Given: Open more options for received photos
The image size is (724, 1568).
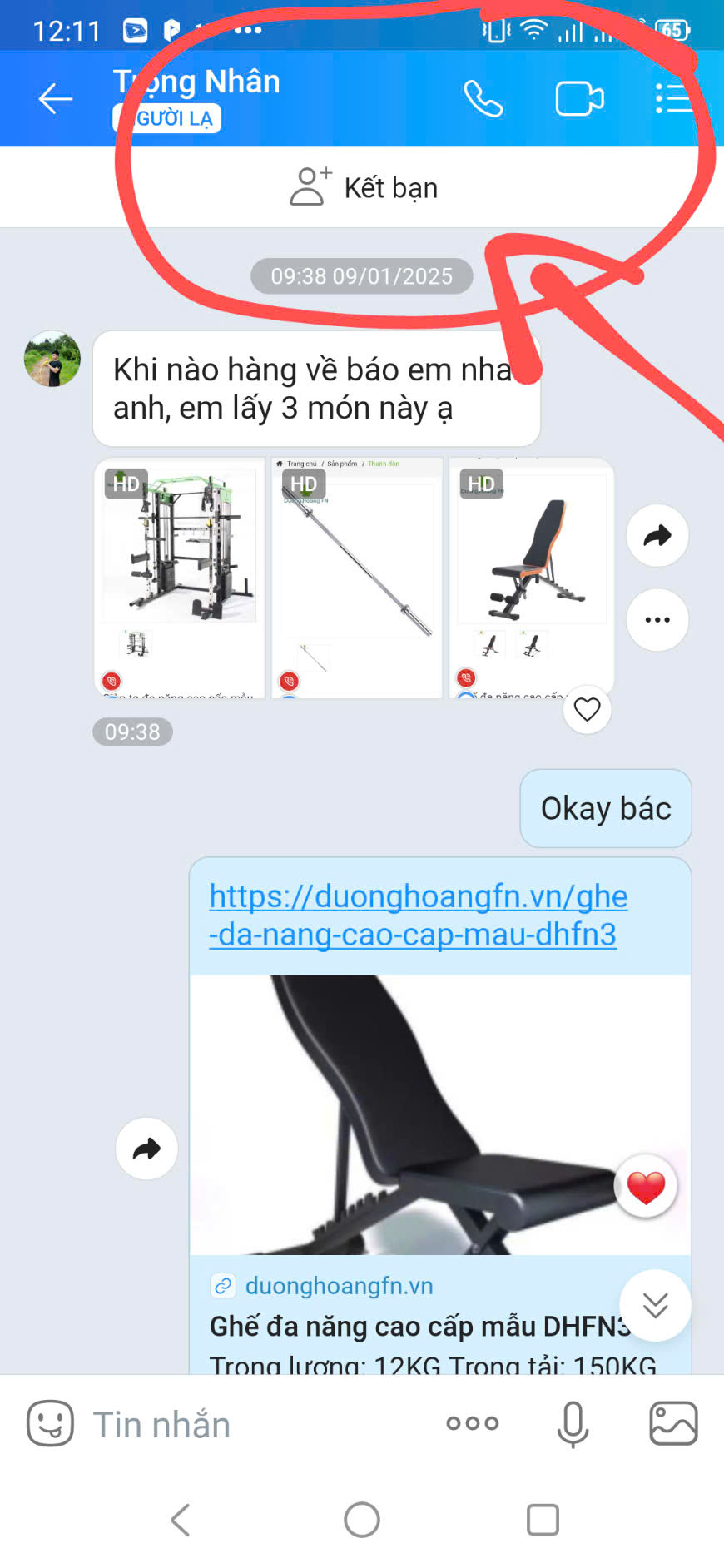Looking at the screenshot, I should coord(657,619).
